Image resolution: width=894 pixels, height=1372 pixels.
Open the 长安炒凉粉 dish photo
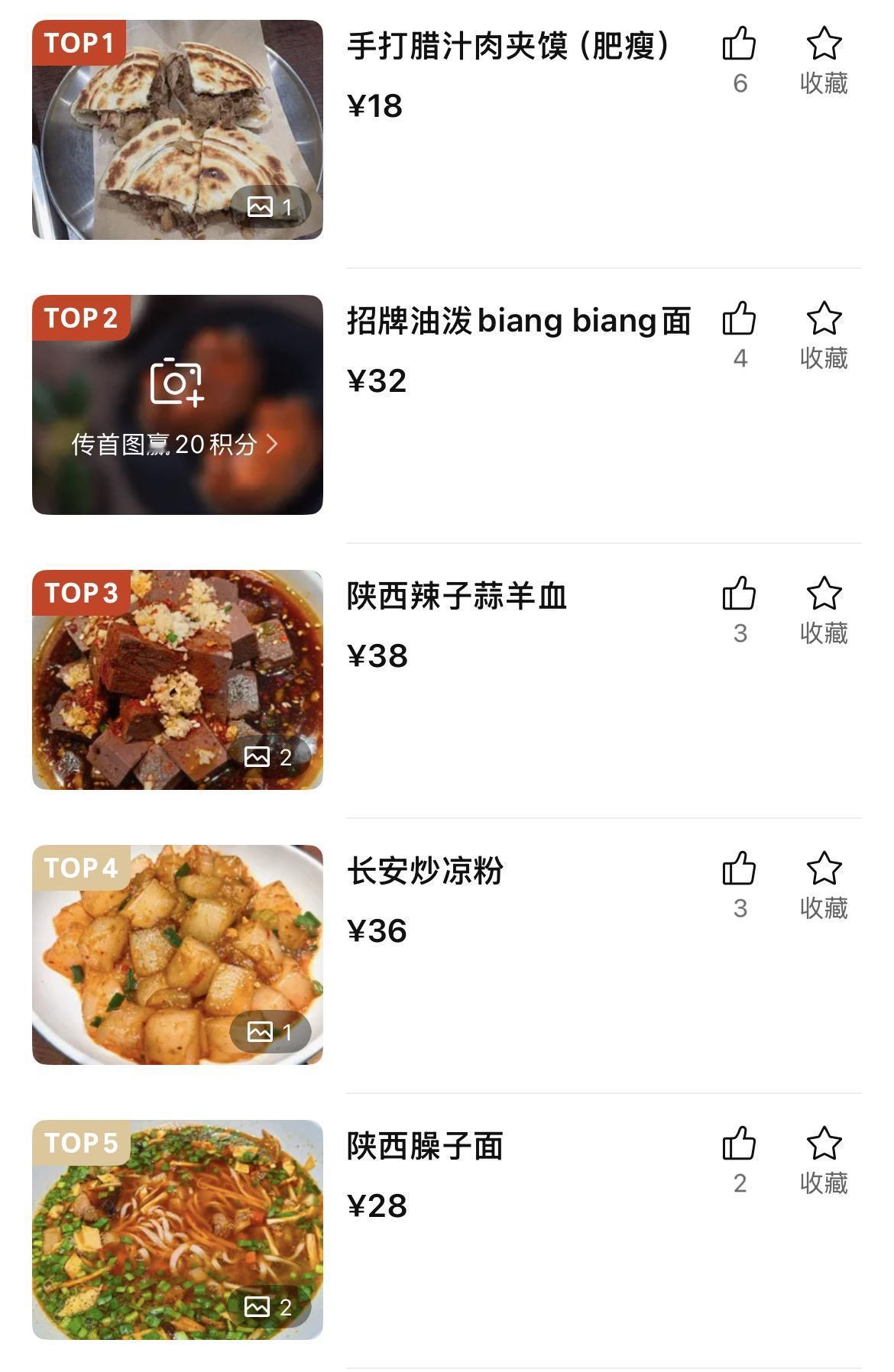click(177, 955)
